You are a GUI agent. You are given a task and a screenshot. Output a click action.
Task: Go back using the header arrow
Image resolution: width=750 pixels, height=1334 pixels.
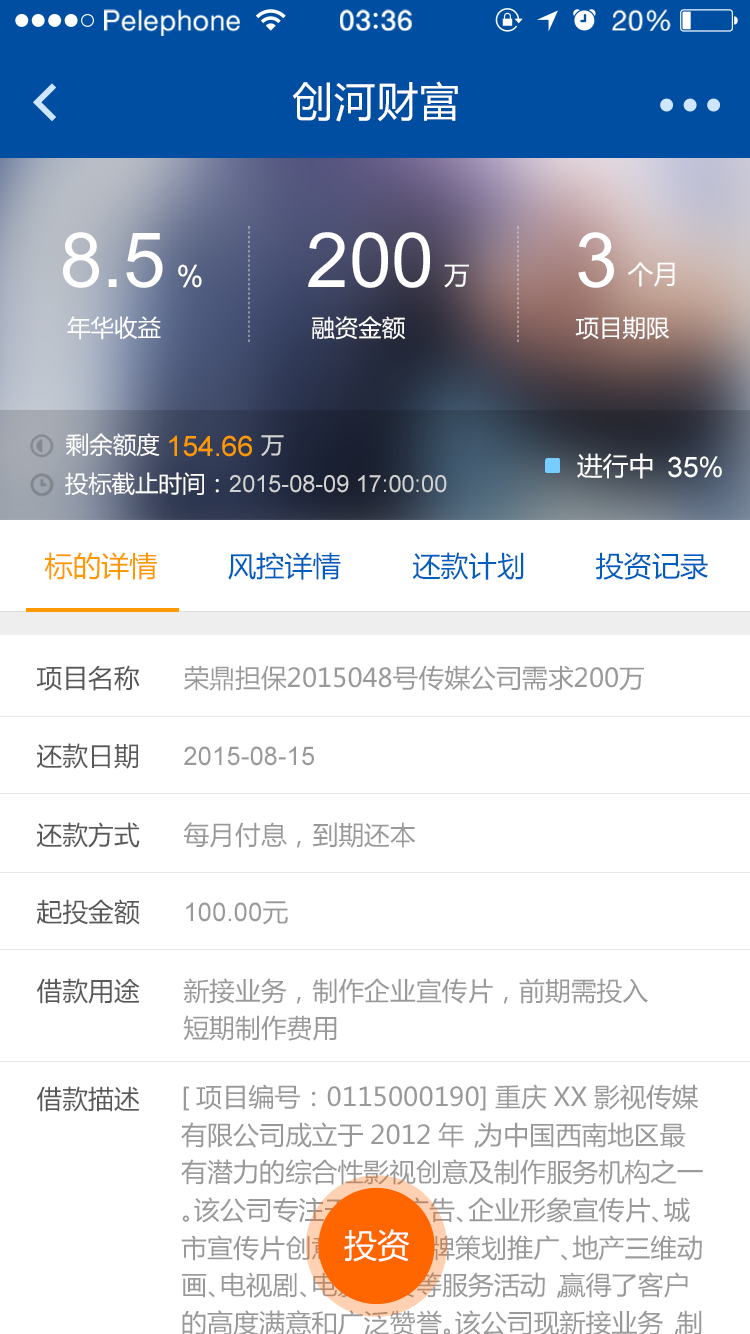tap(45, 103)
